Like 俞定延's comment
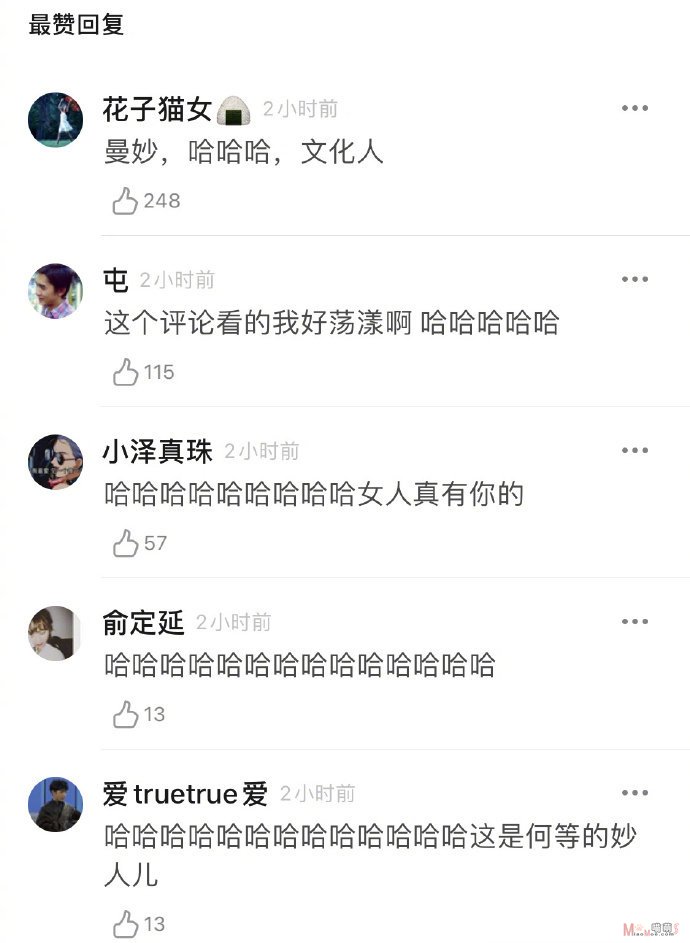 (x=125, y=714)
